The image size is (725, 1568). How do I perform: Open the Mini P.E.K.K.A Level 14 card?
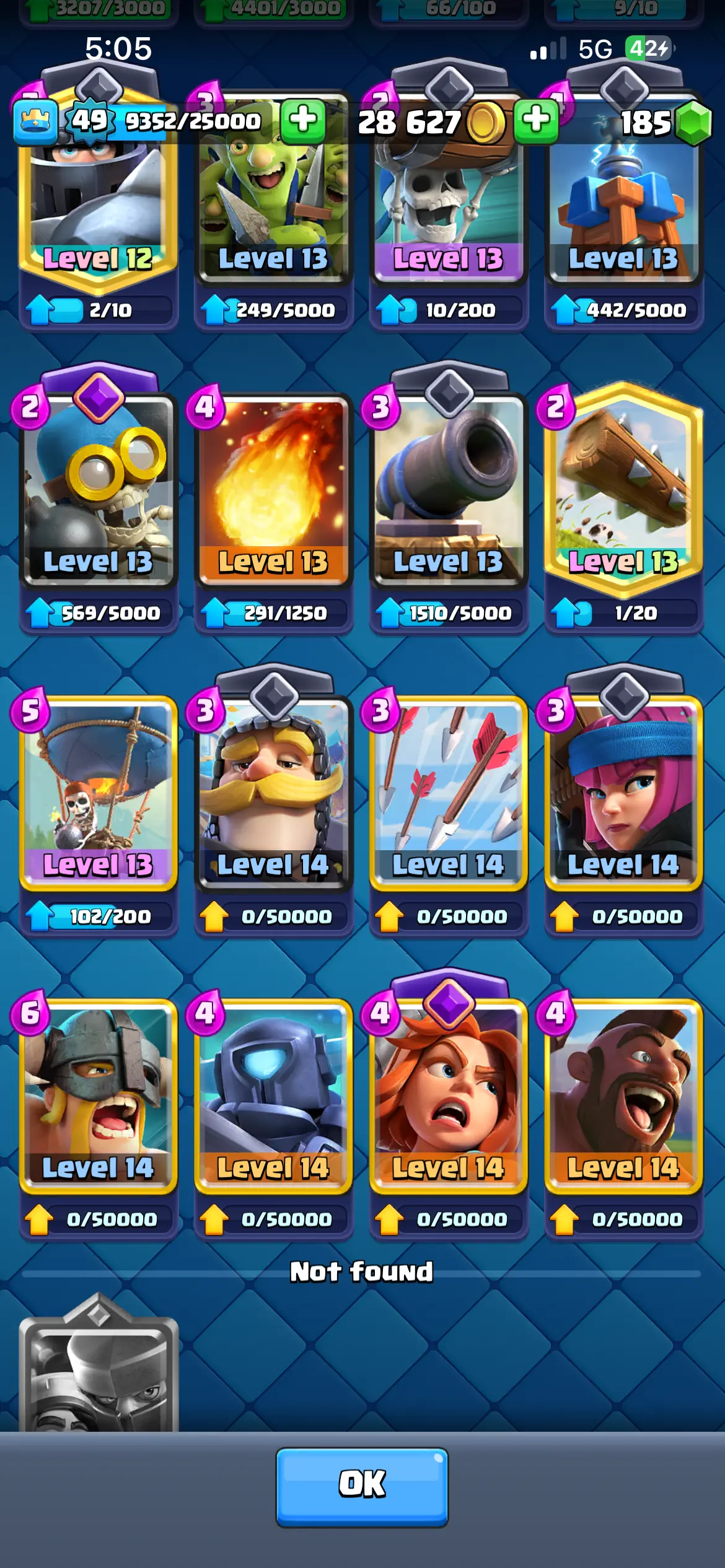pyautogui.click(x=273, y=1096)
